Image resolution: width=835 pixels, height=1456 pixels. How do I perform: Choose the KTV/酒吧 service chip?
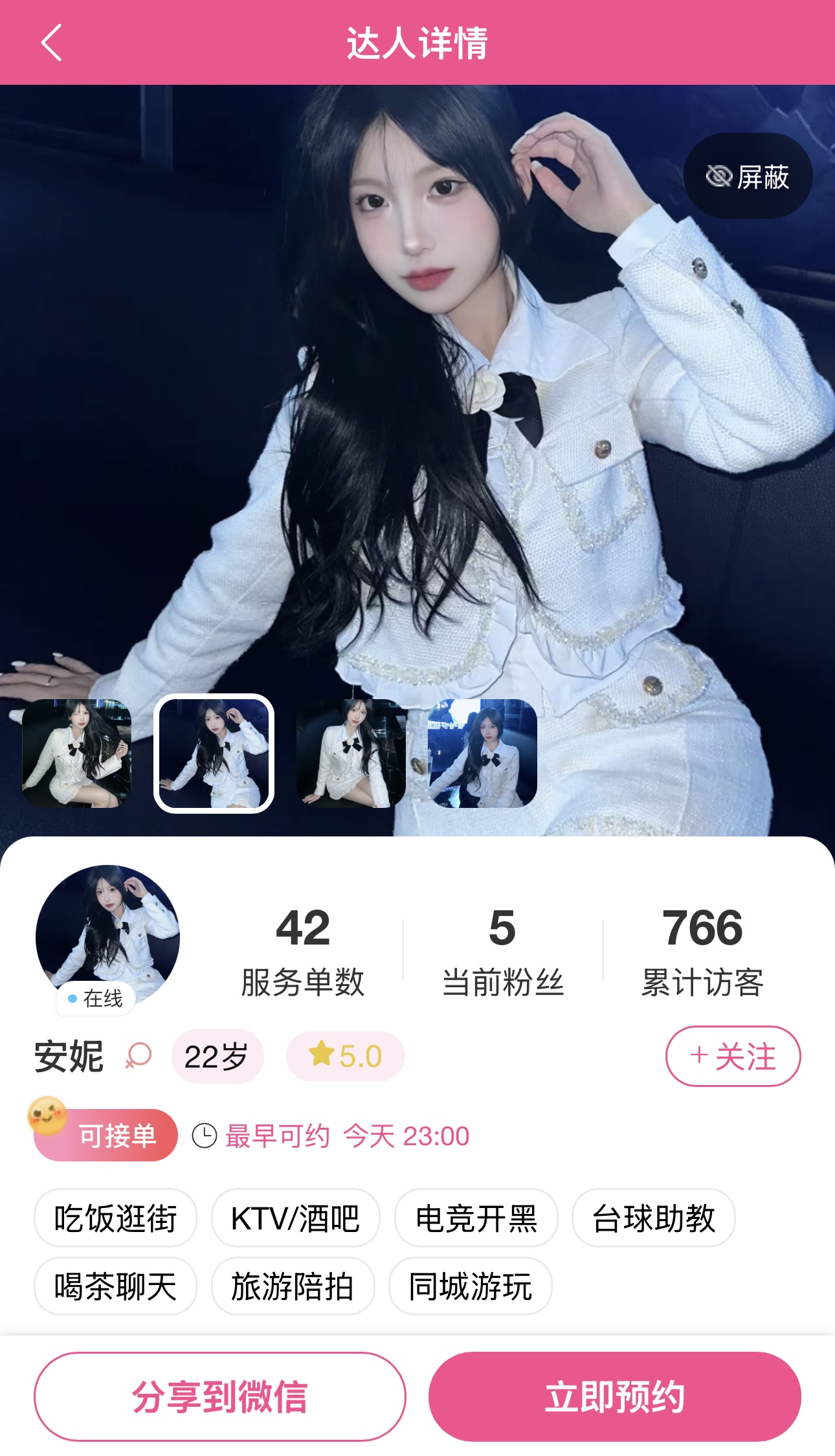pyautogui.click(x=295, y=1218)
